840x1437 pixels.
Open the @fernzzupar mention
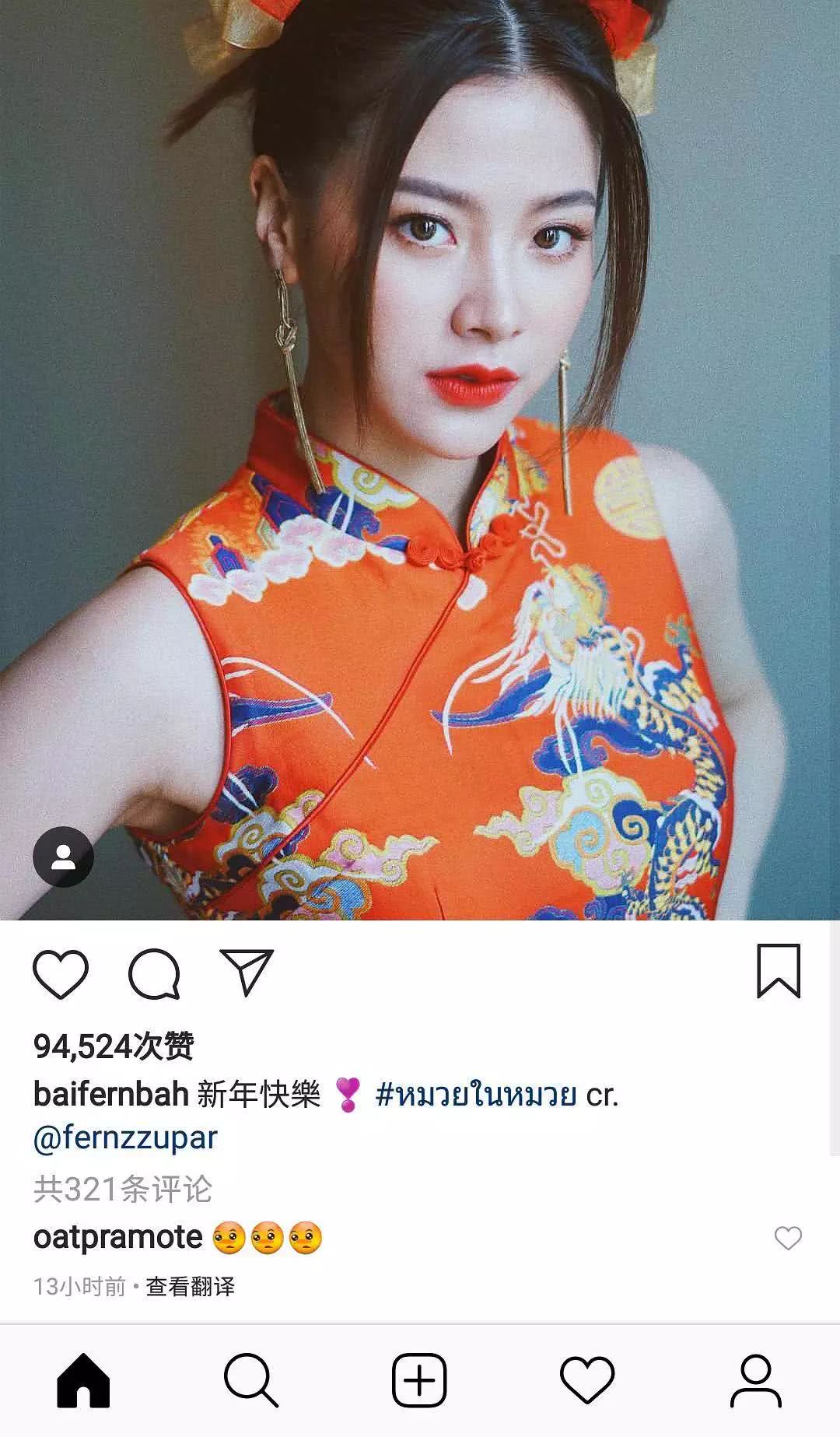125,1137
